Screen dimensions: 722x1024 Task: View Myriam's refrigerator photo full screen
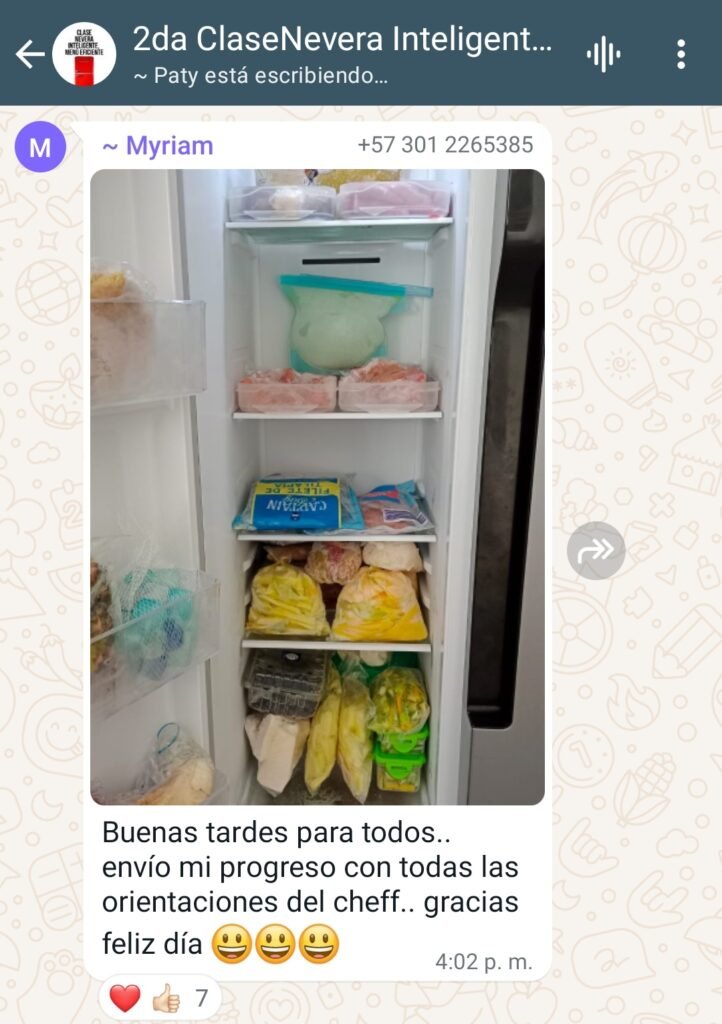pos(317,487)
